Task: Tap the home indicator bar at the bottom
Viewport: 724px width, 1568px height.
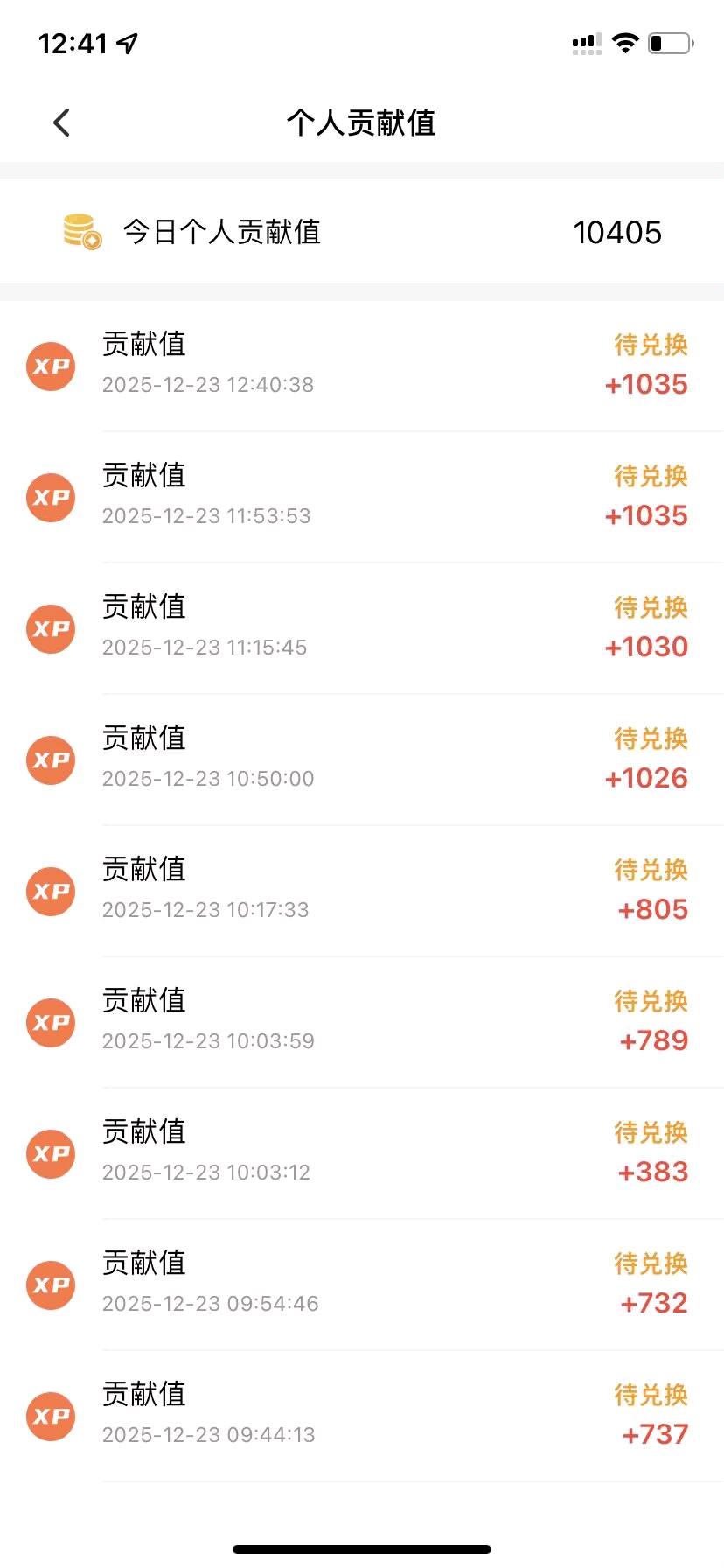Action: tap(362, 1548)
